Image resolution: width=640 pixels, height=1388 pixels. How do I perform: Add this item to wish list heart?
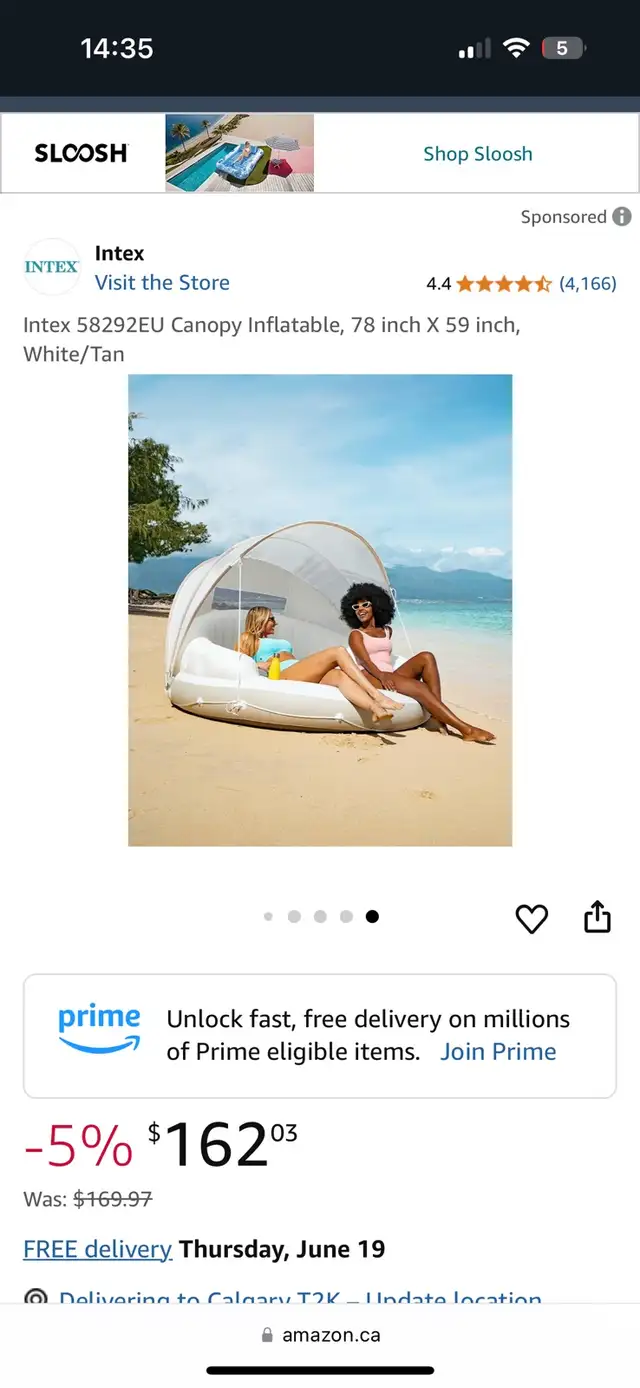pos(531,918)
